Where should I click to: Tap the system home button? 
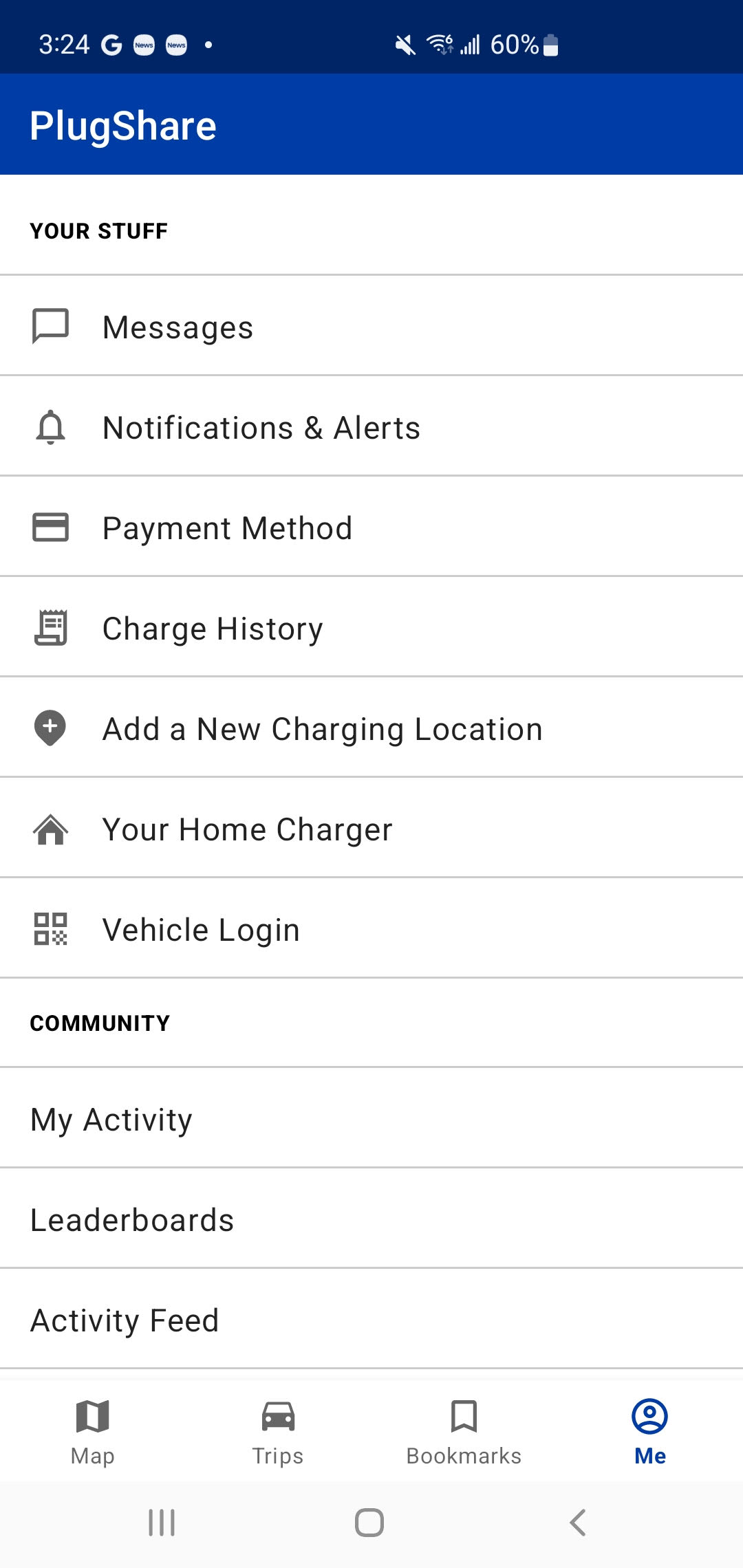[x=369, y=1522]
